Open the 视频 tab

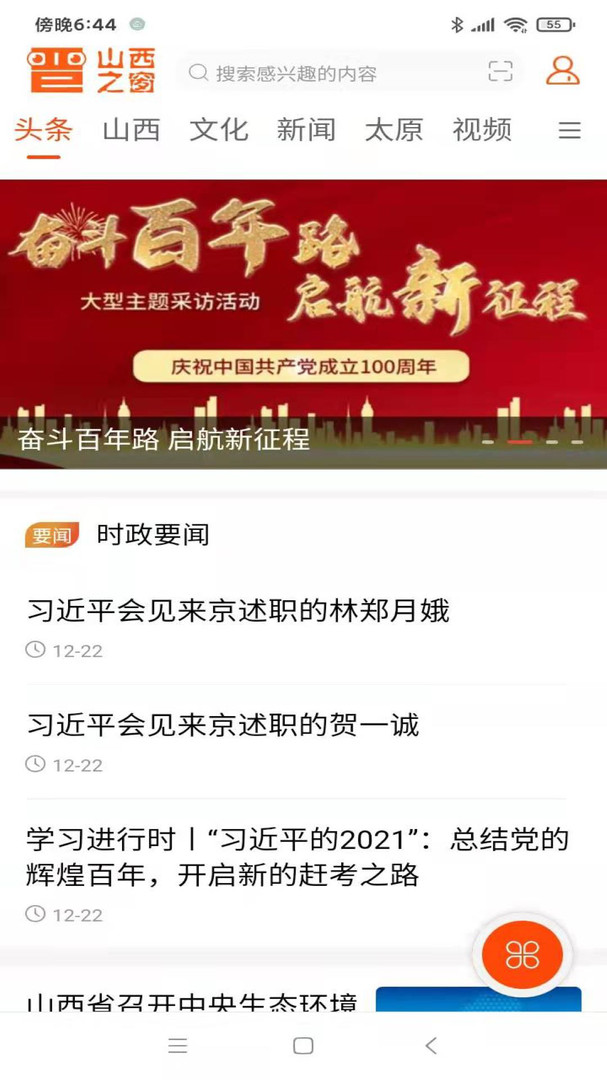click(481, 130)
